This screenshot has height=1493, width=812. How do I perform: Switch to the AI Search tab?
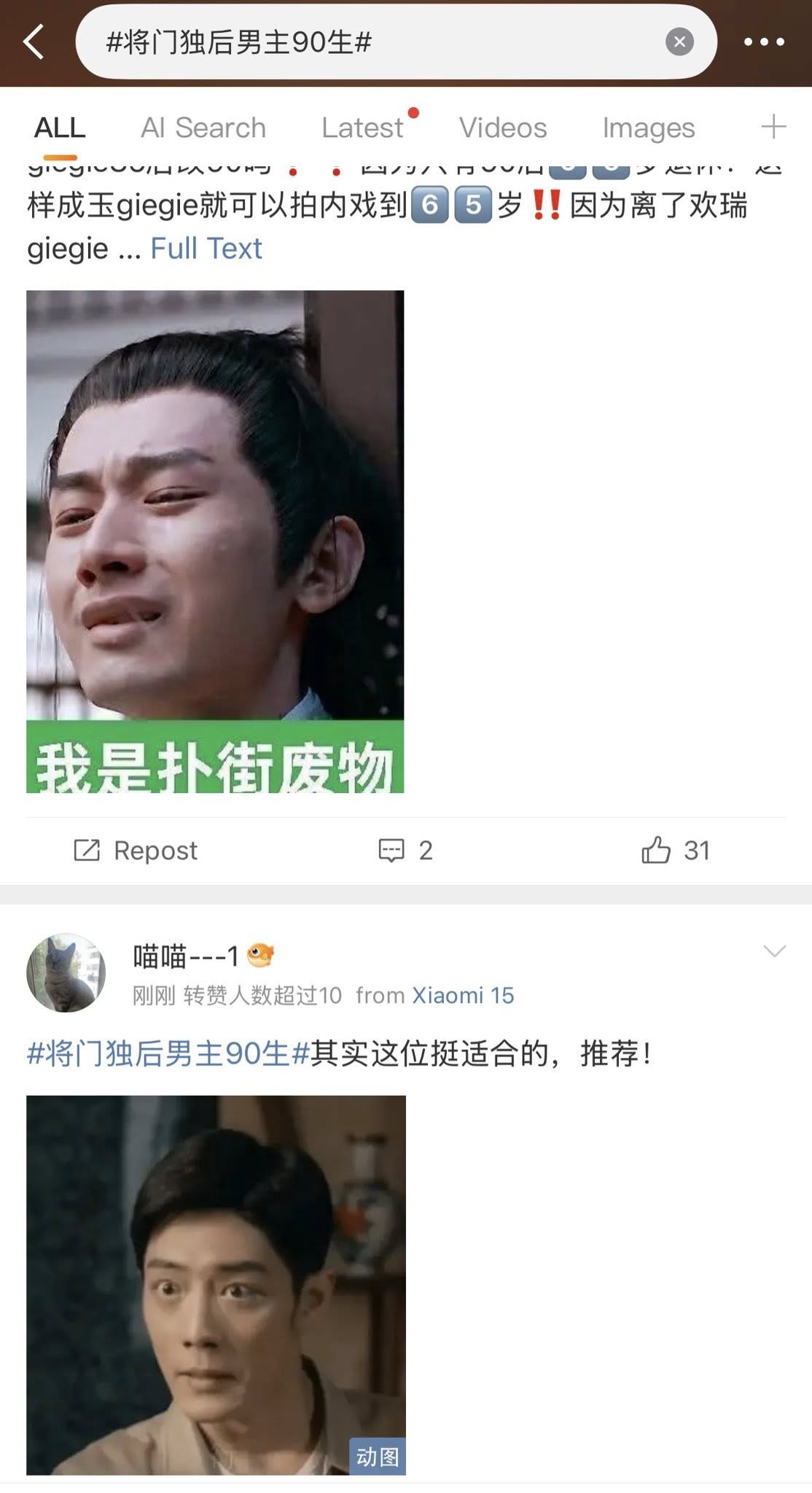click(203, 128)
